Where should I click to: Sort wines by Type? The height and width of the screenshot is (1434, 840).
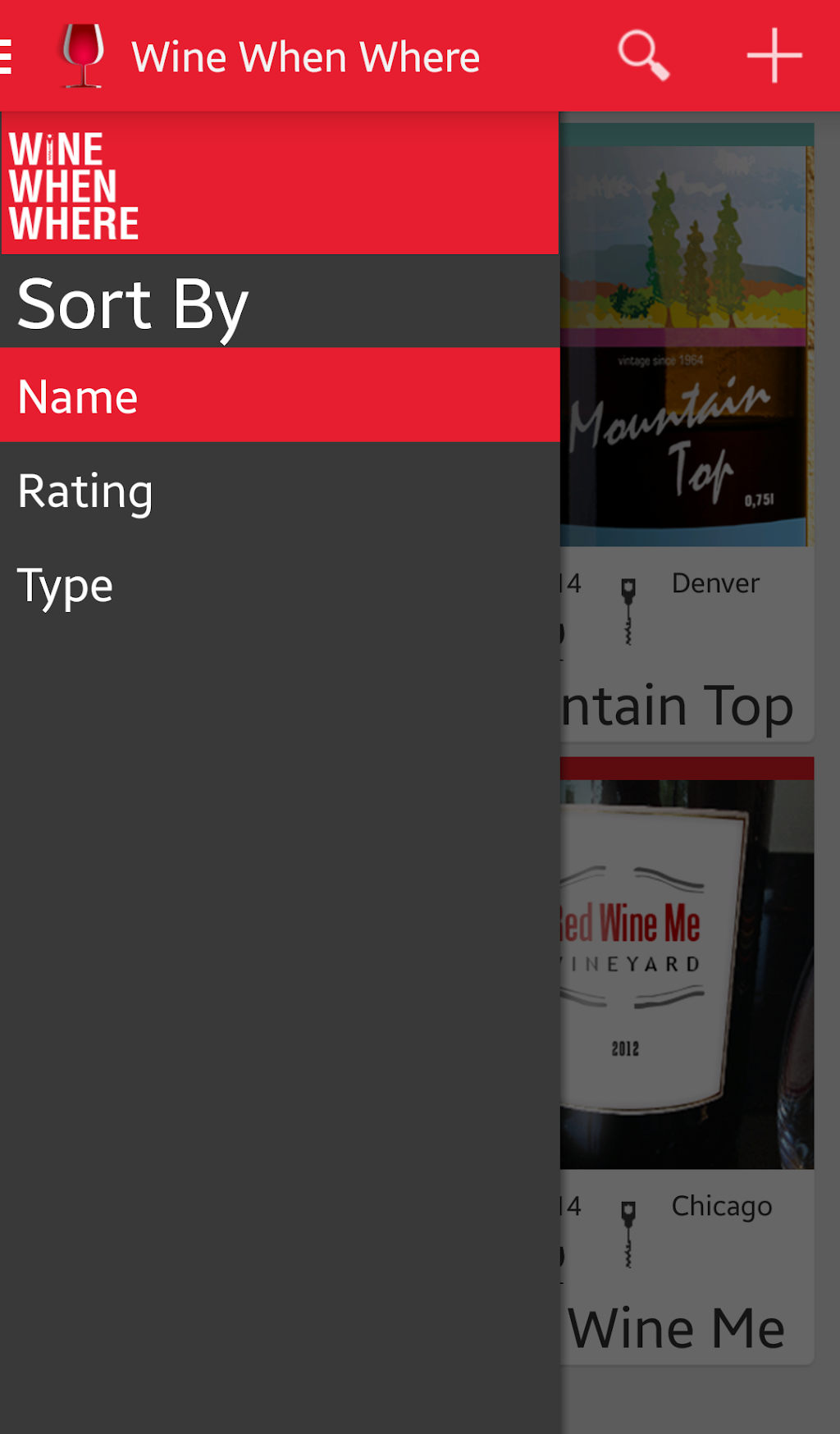tap(279, 586)
